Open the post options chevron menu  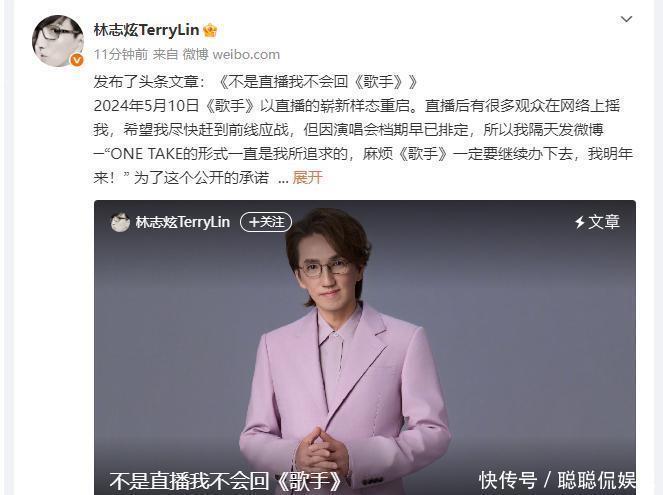(x=626, y=19)
